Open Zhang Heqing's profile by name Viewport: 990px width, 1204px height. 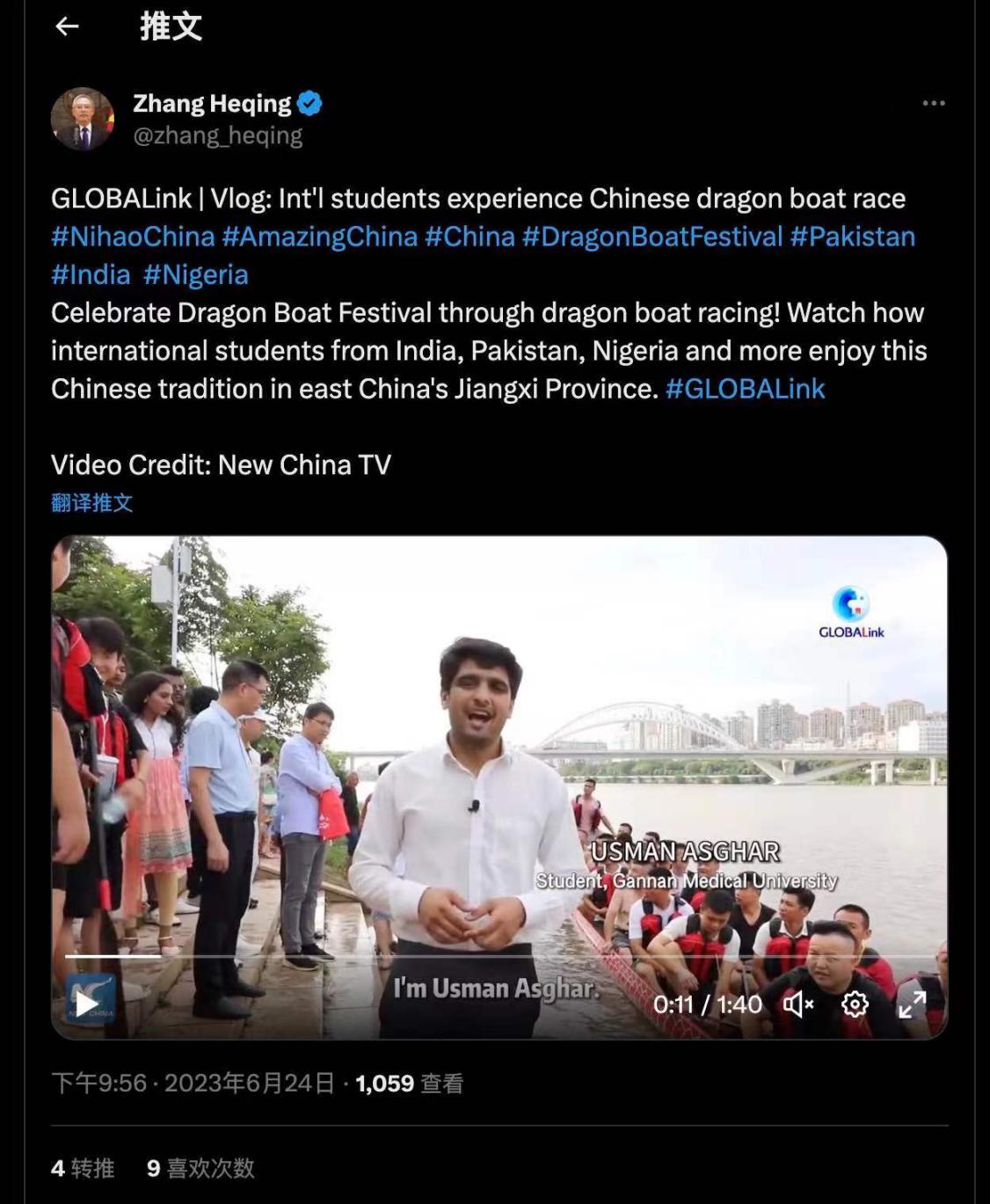212,104
